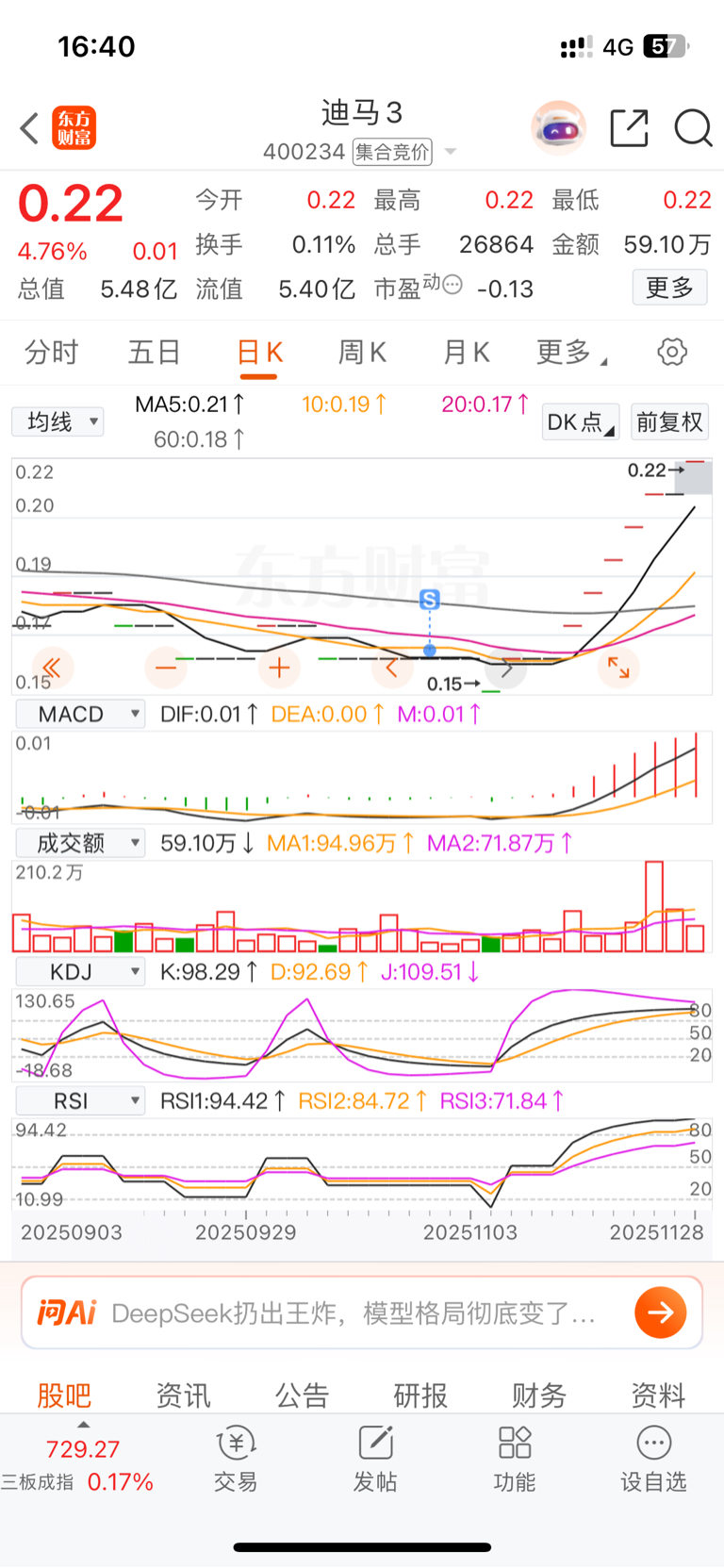Expand chart to fullscreen
Image resolution: width=724 pixels, height=1568 pixels.
point(618,668)
